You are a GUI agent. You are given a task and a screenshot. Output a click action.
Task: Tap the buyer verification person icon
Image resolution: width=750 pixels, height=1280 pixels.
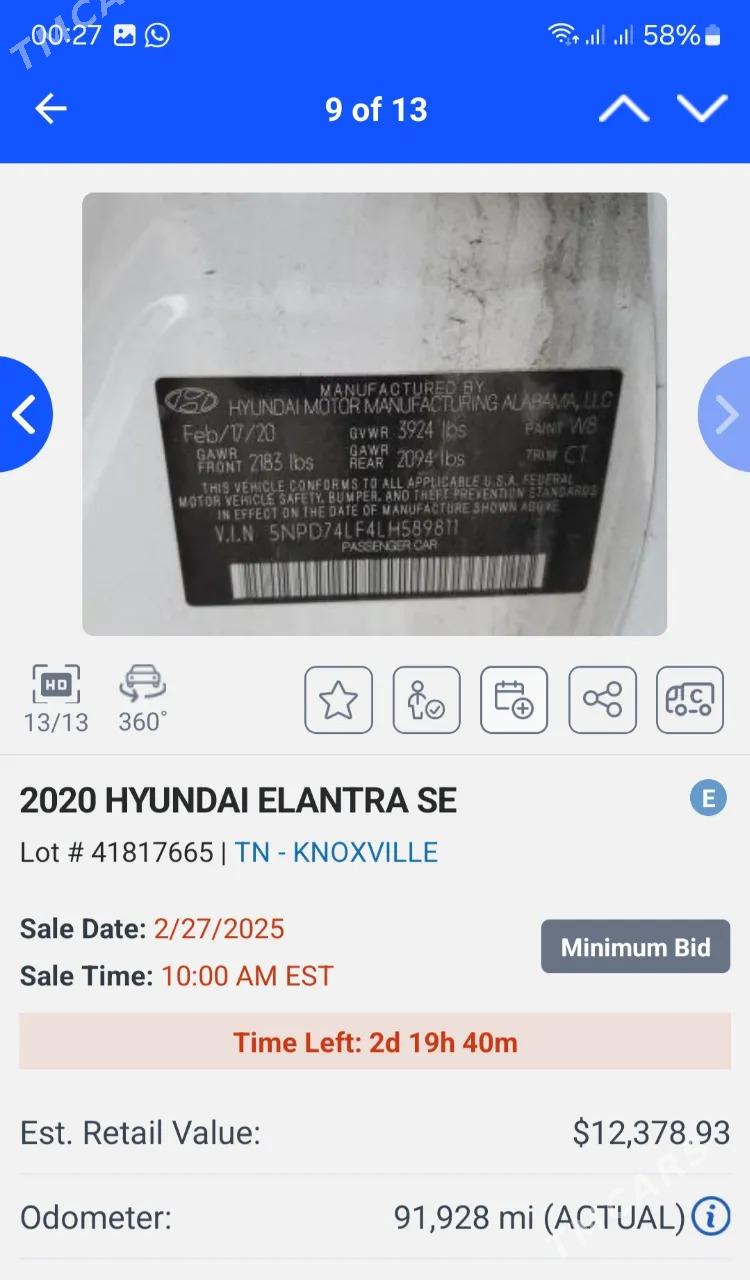coord(426,700)
